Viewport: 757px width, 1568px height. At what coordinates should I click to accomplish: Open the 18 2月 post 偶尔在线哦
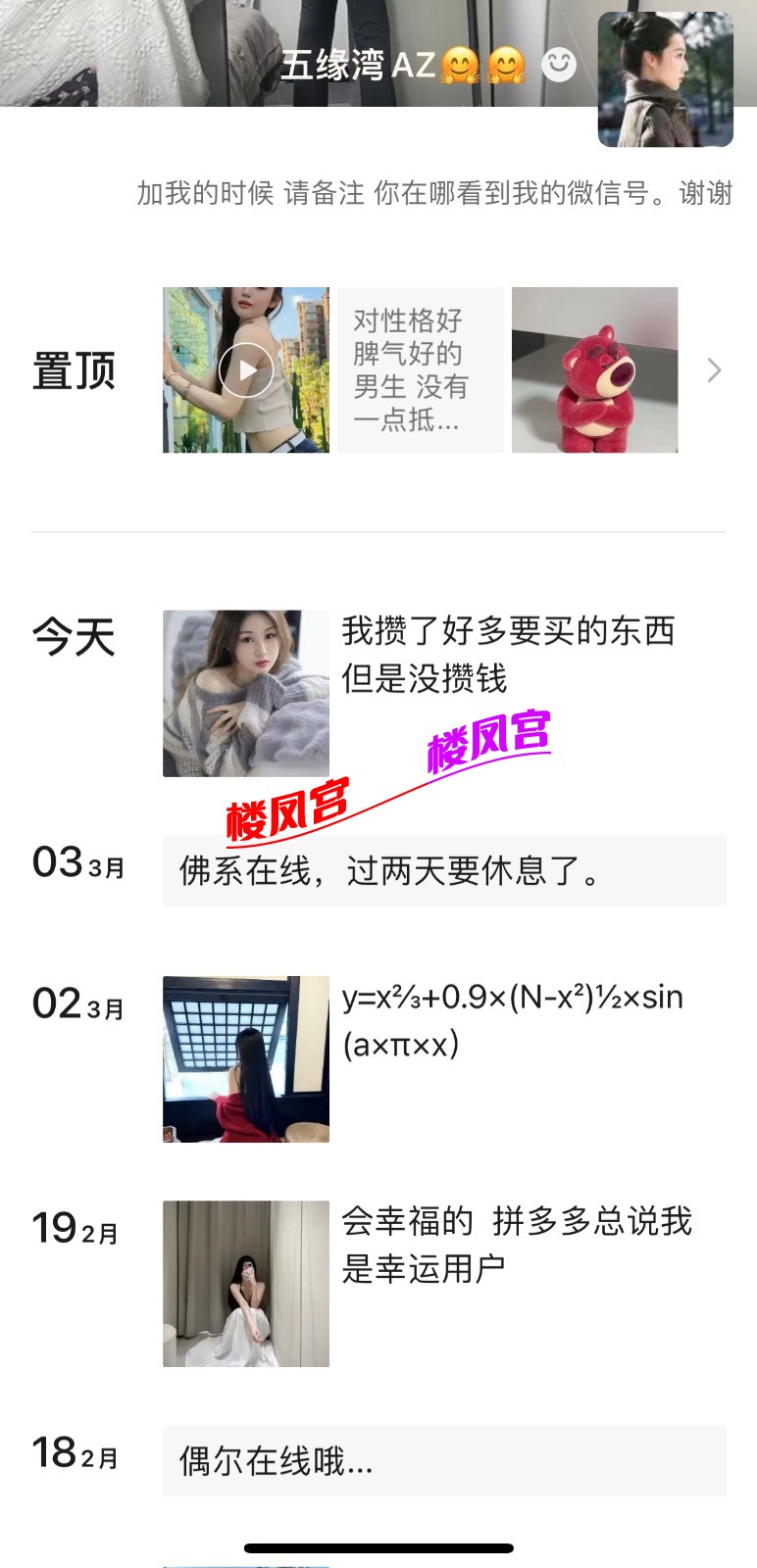[x=443, y=1460]
